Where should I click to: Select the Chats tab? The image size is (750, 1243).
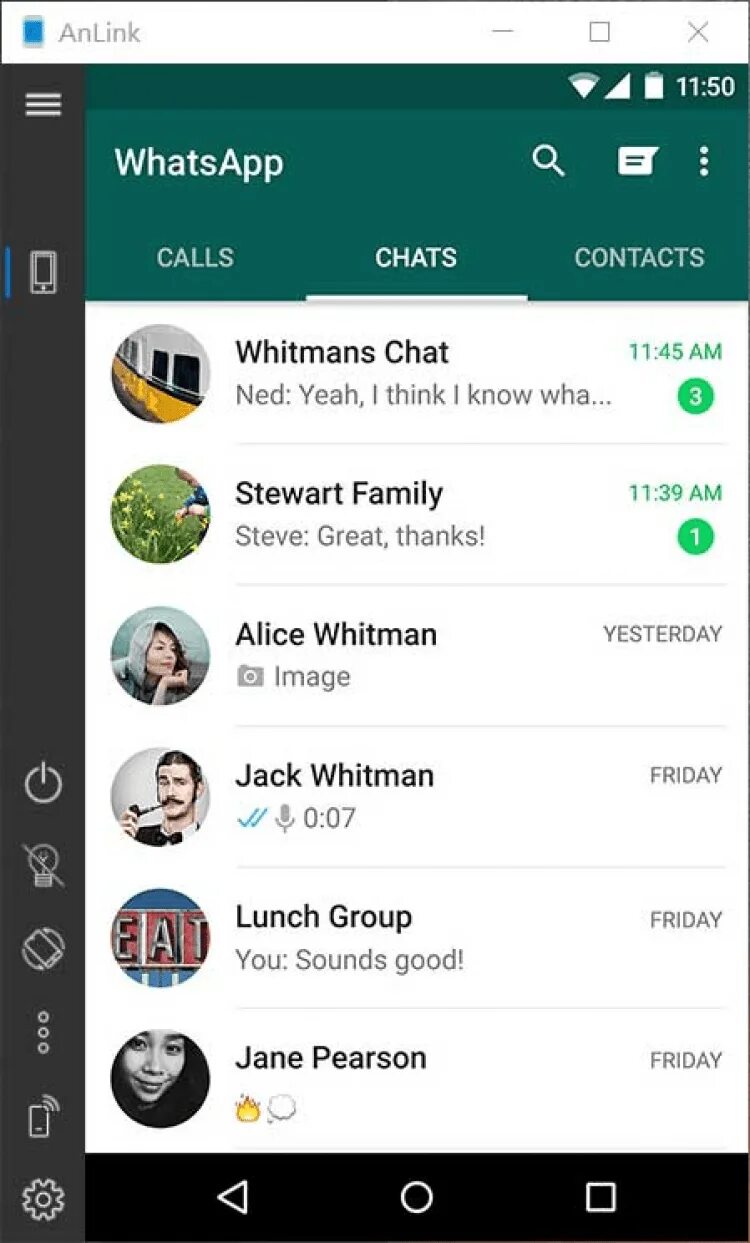click(x=416, y=257)
